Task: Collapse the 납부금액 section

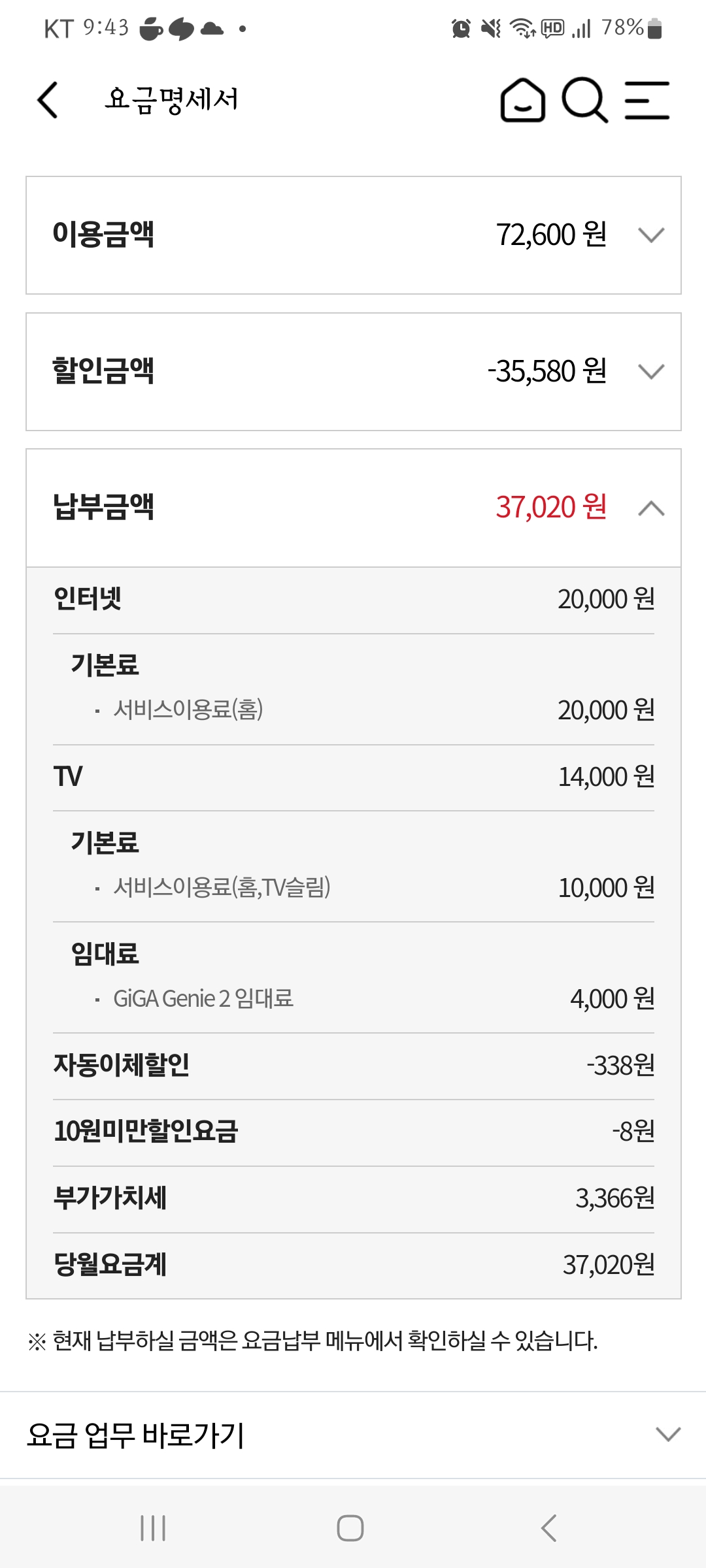Action: 651,508
